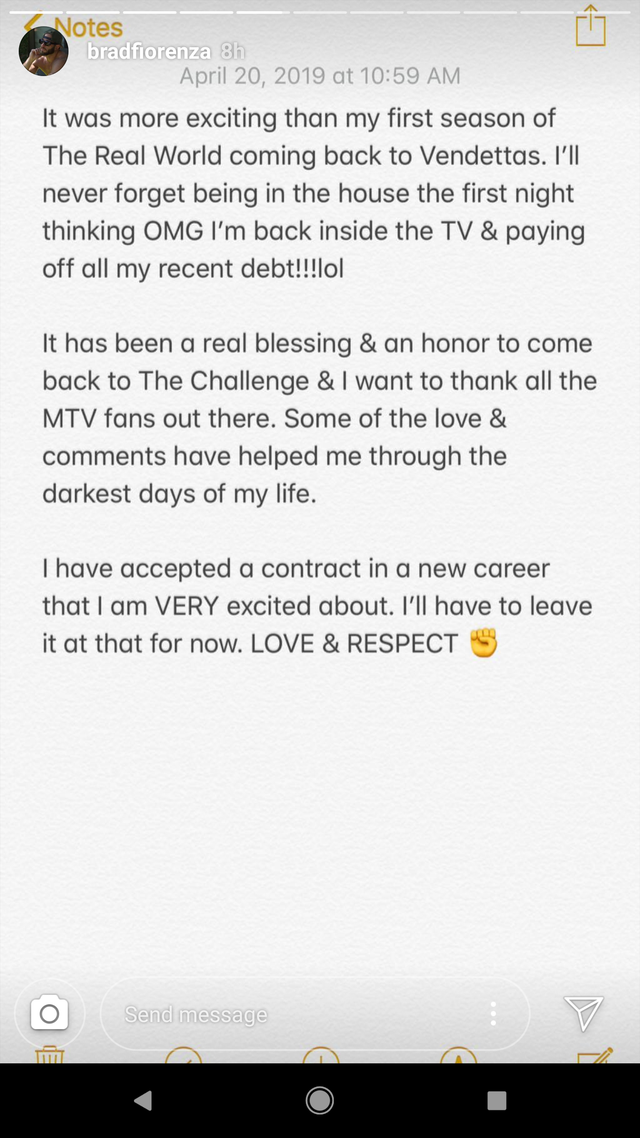Open the camera to reply

[49, 1015]
